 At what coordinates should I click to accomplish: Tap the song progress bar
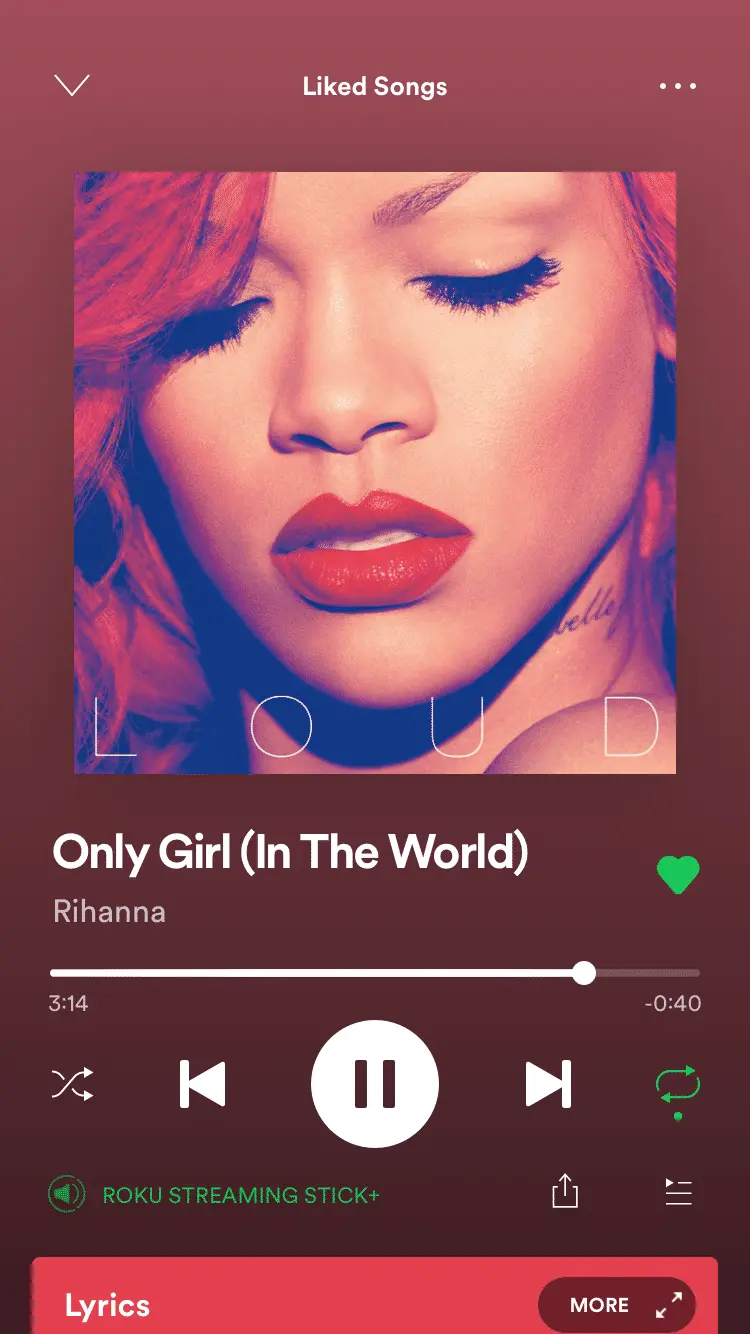point(375,973)
